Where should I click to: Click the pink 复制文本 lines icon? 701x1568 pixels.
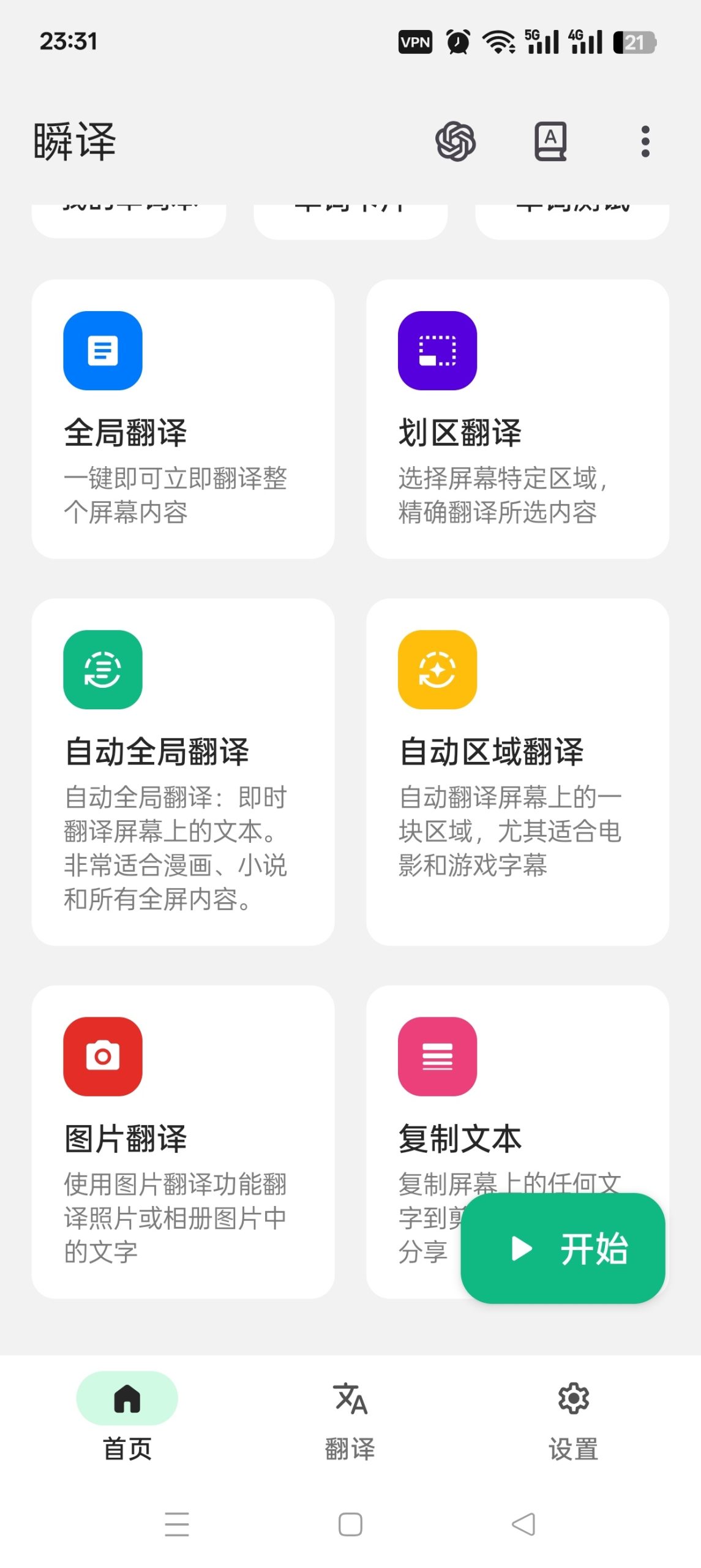(437, 1057)
